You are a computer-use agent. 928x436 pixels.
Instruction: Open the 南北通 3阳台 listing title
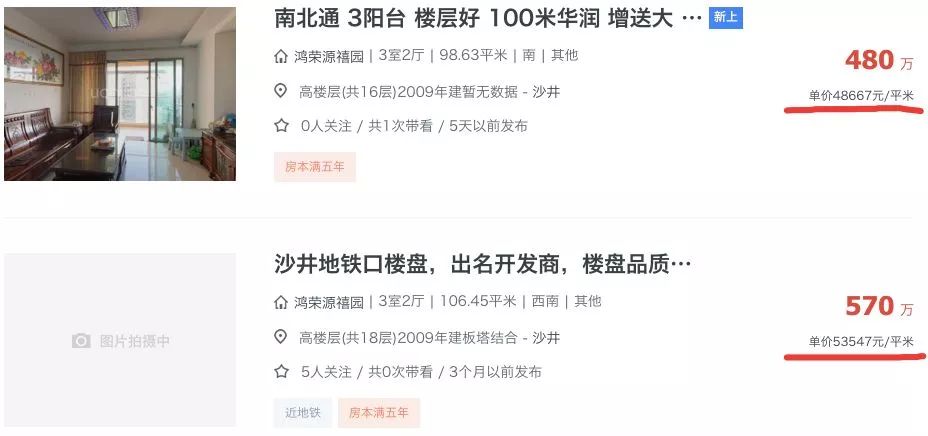[x=487, y=19]
